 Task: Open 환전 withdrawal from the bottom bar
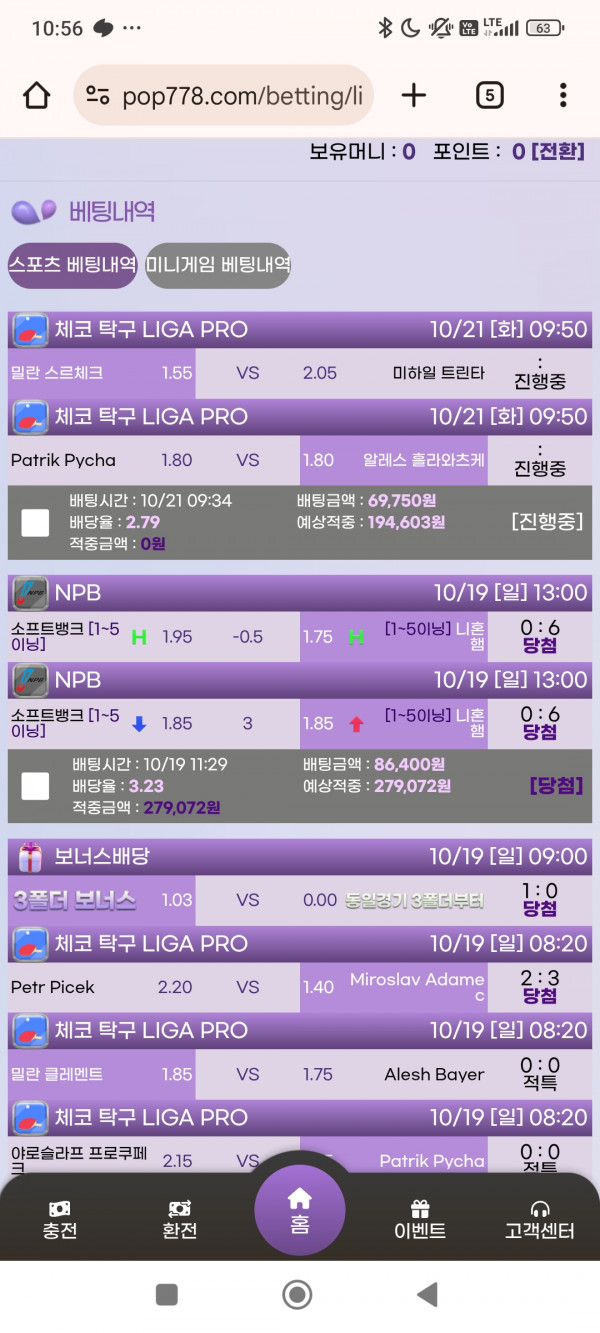coord(179,1220)
